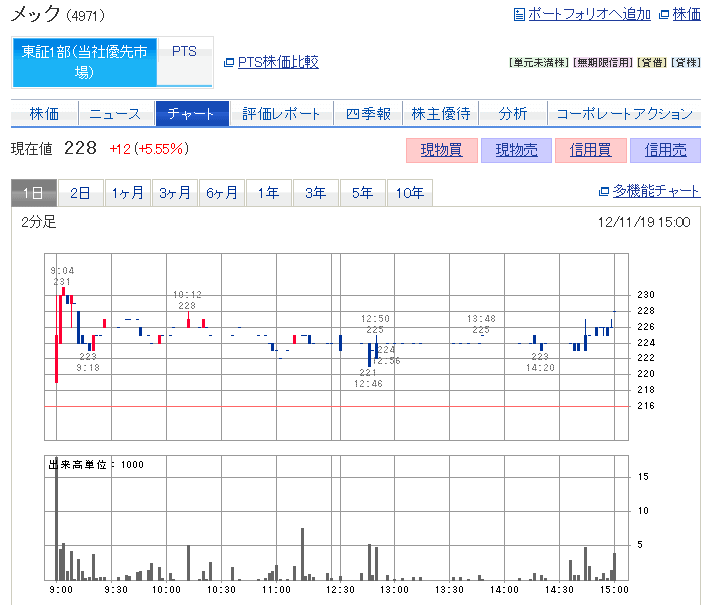
Task: Switch chart to 1年 range
Action: click(x=268, y=193)
